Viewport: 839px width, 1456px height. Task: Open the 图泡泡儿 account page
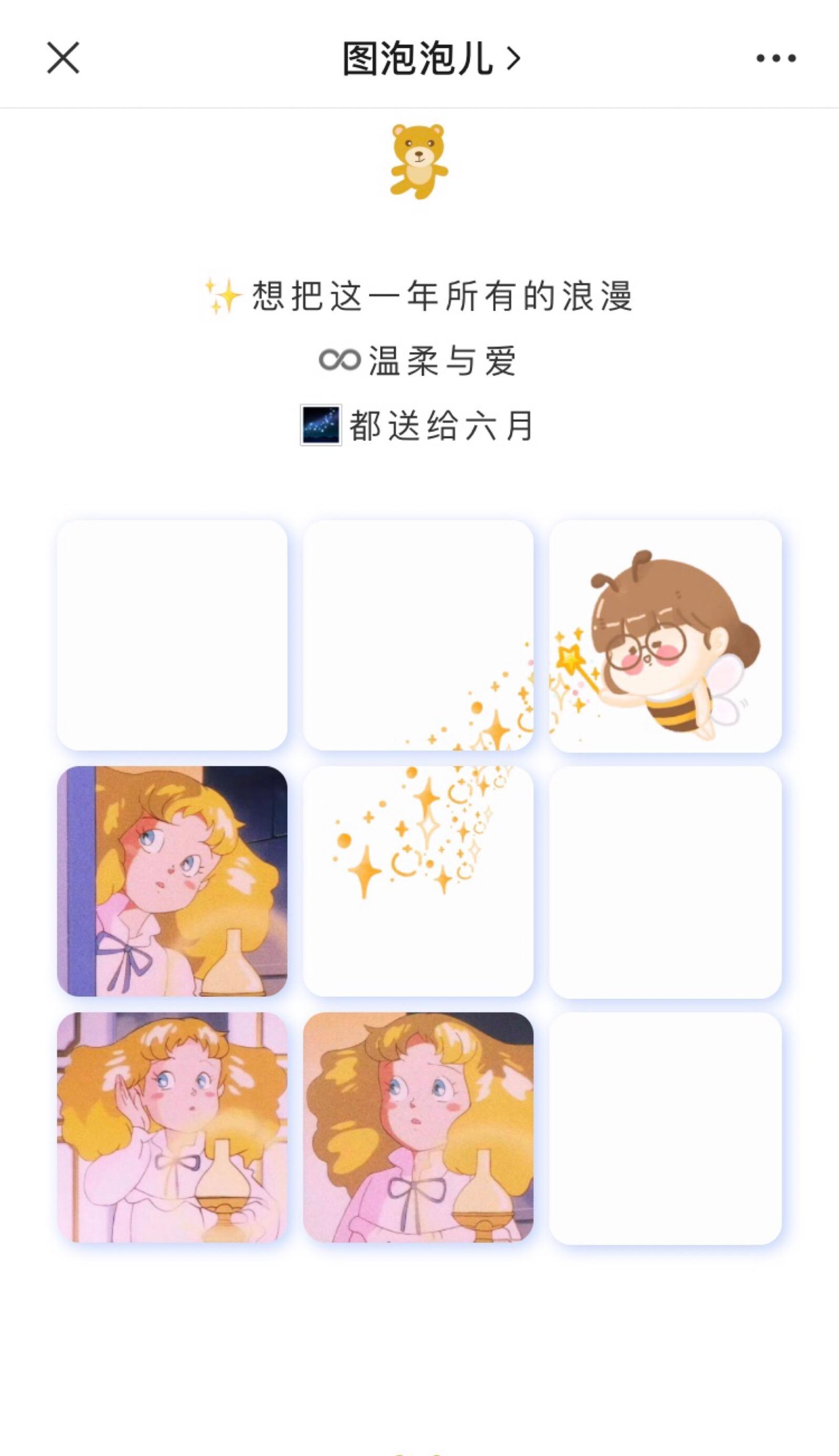point(431,58)
